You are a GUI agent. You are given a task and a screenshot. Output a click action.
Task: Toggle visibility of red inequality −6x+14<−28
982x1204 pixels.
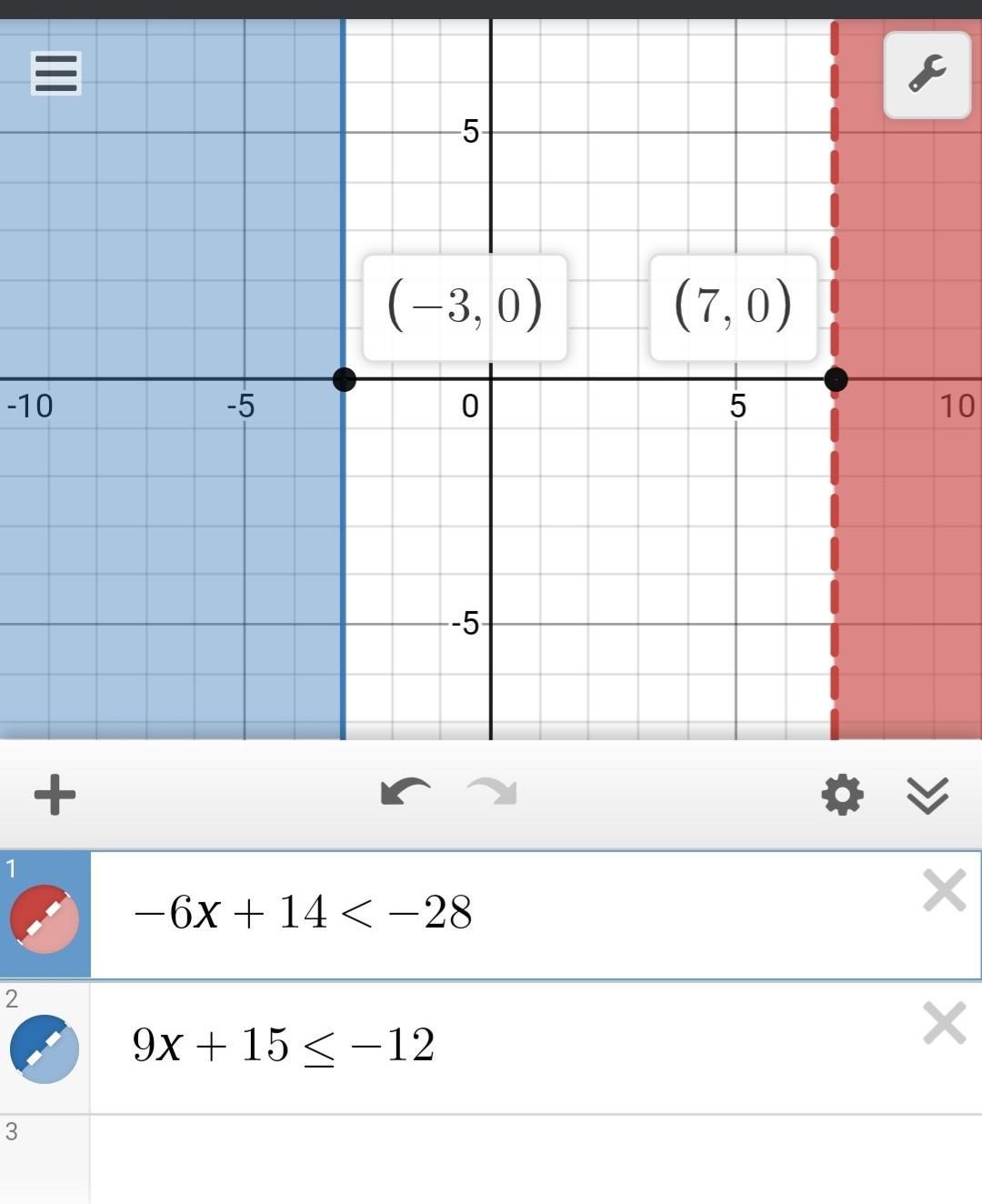pos(44,918)
